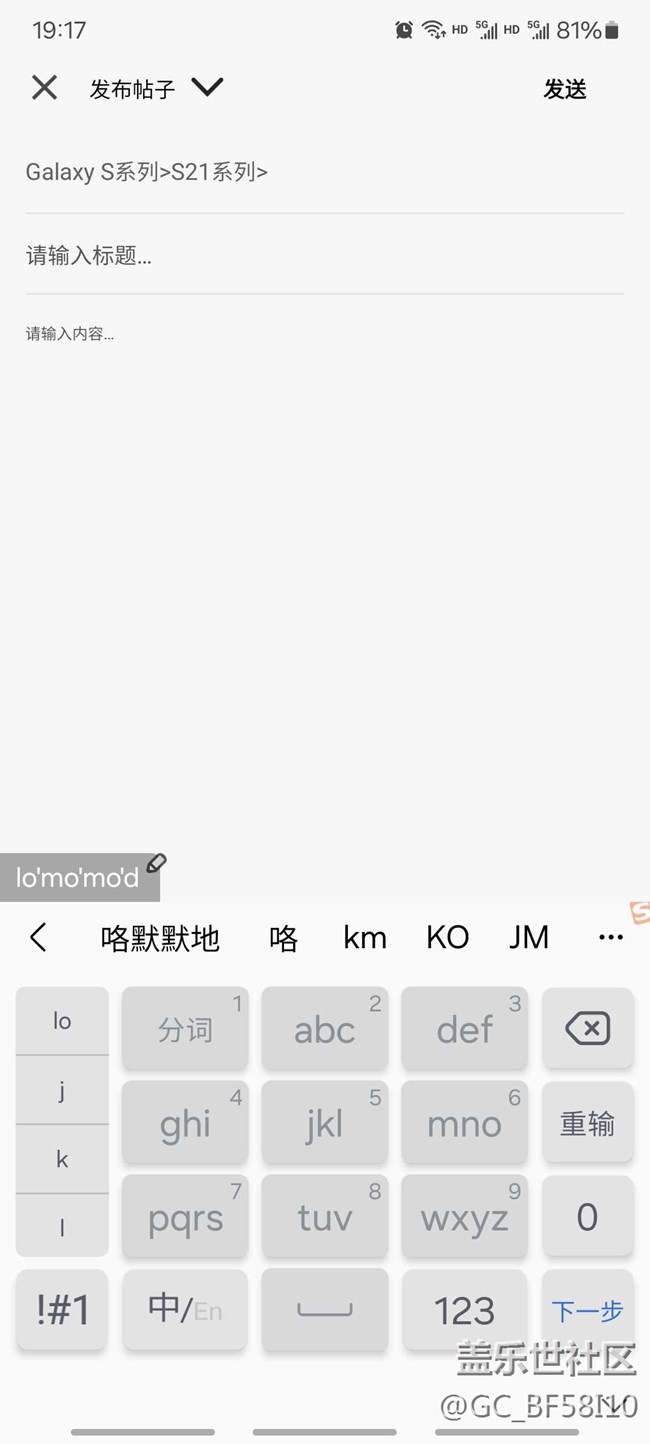Switch to the 123 number keyboard
The width and height of the screenshot is (650, 1444).
pos(464,1310)
